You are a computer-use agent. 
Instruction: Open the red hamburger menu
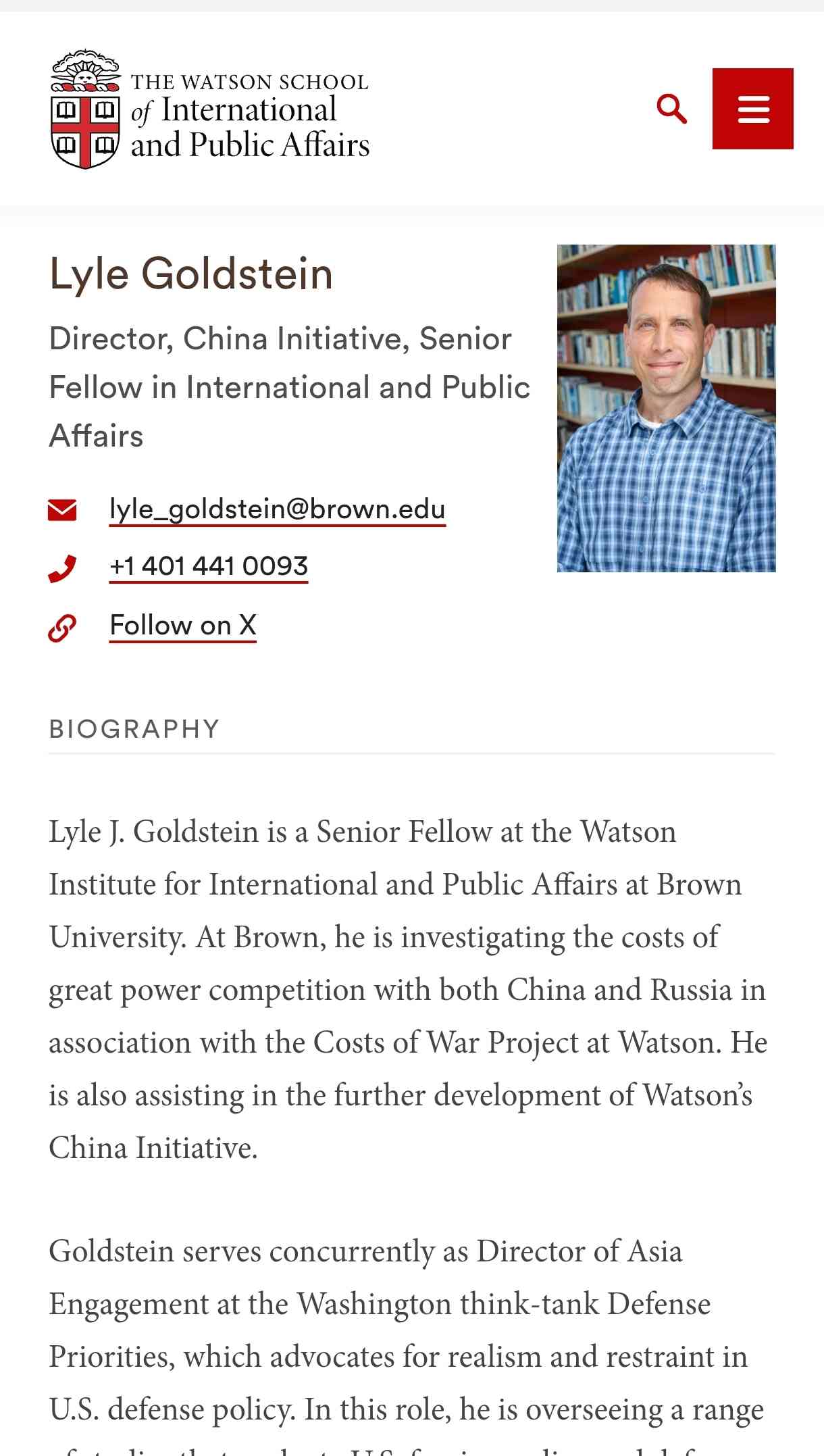coord(752,109)
